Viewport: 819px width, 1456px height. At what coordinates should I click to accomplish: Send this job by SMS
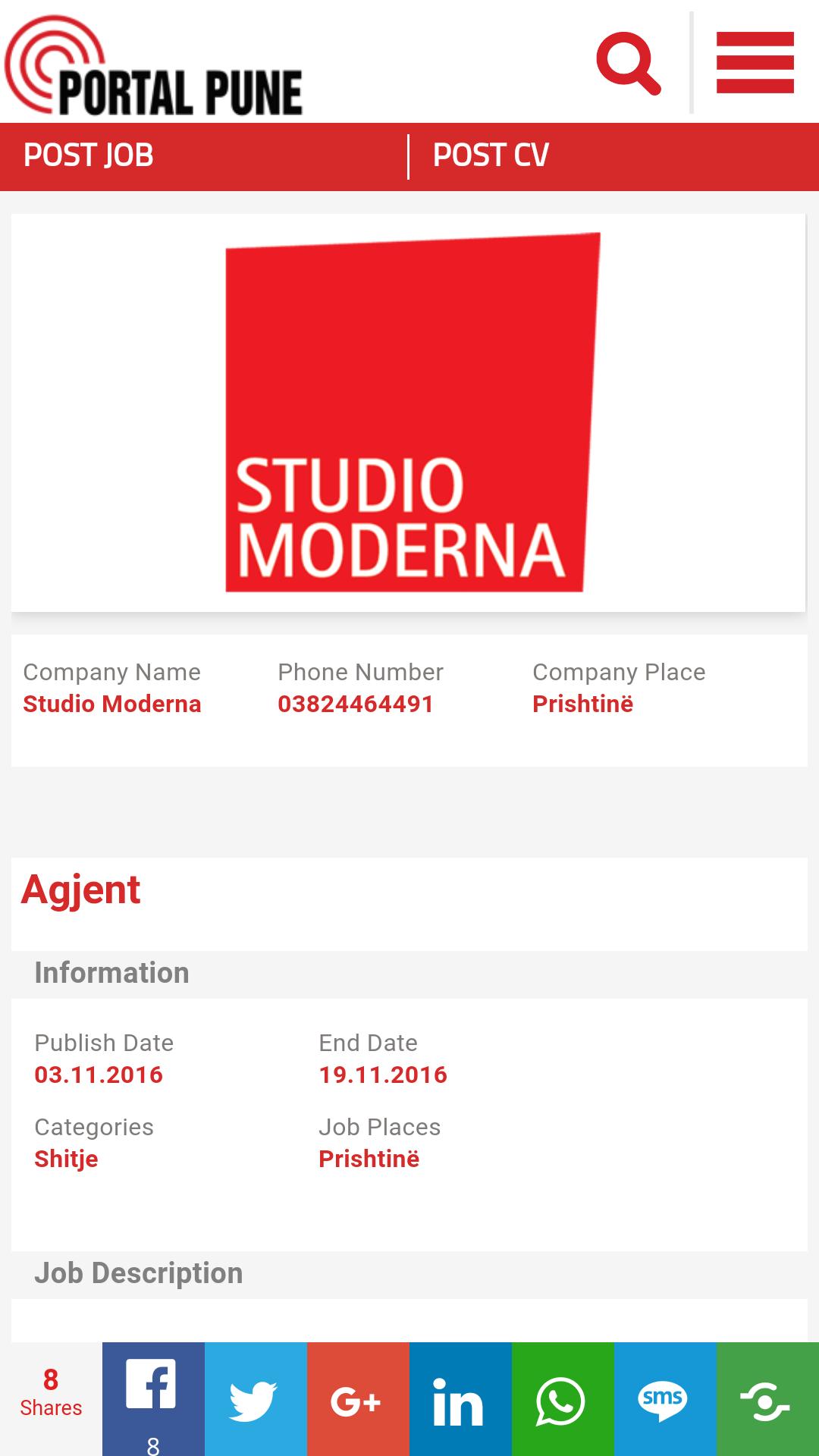click(x=665, y=1398)
